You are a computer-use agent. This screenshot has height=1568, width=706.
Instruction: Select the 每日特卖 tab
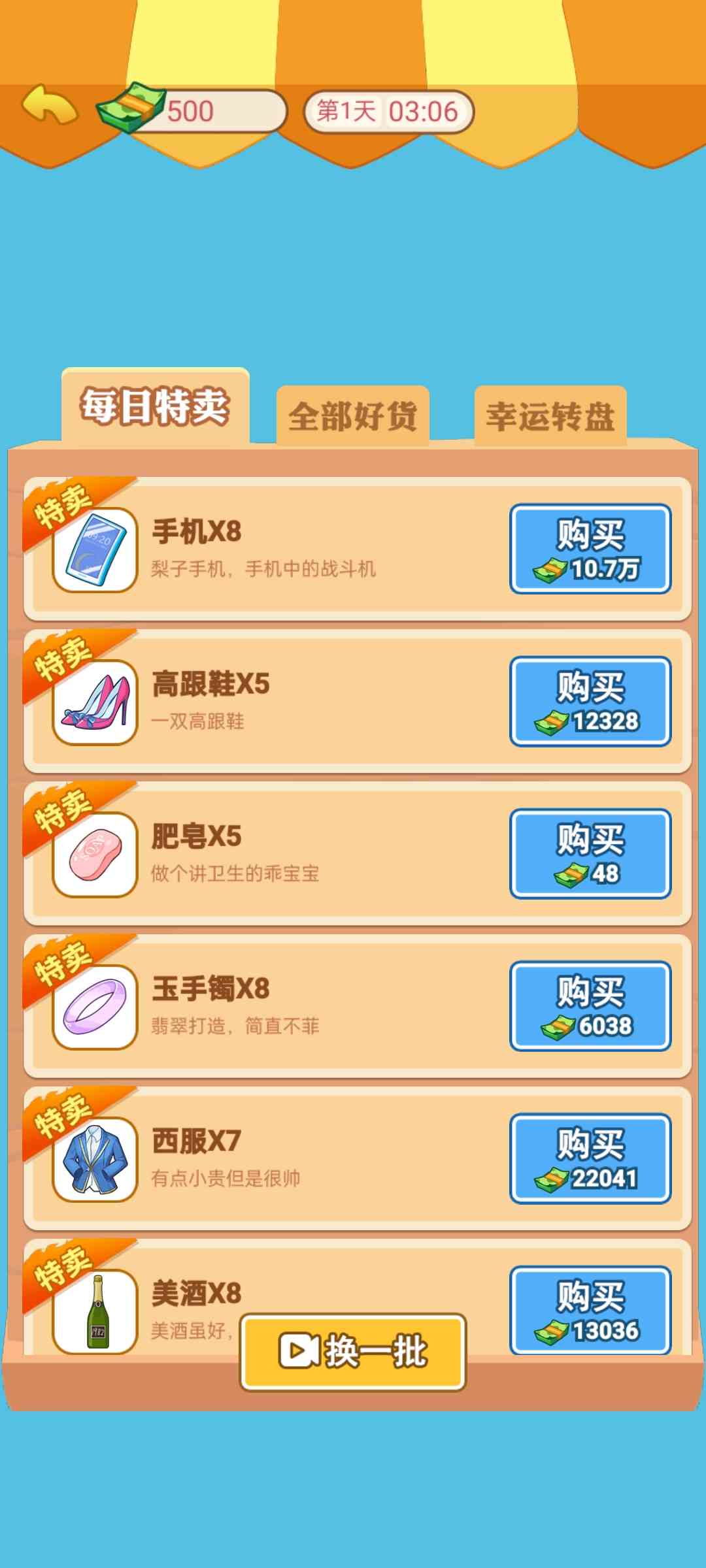pos(156,407)
